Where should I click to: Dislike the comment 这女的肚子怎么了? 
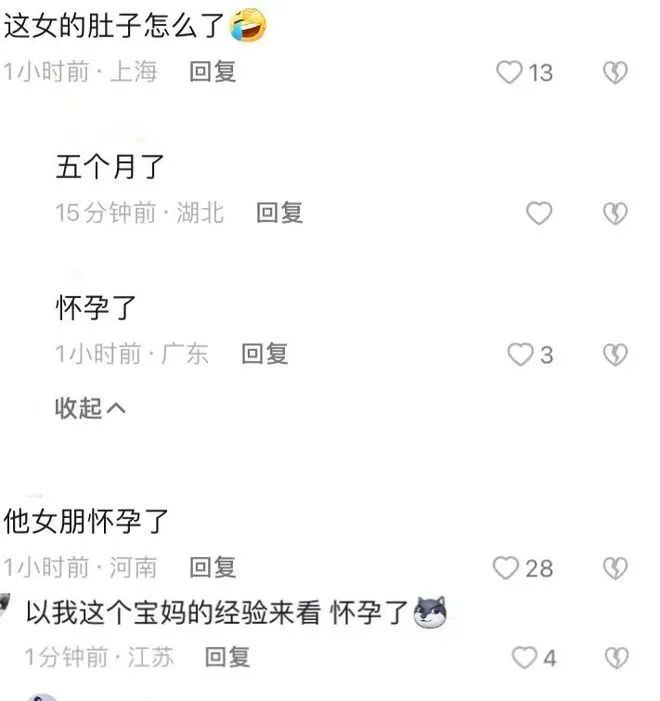coord(615,72)
